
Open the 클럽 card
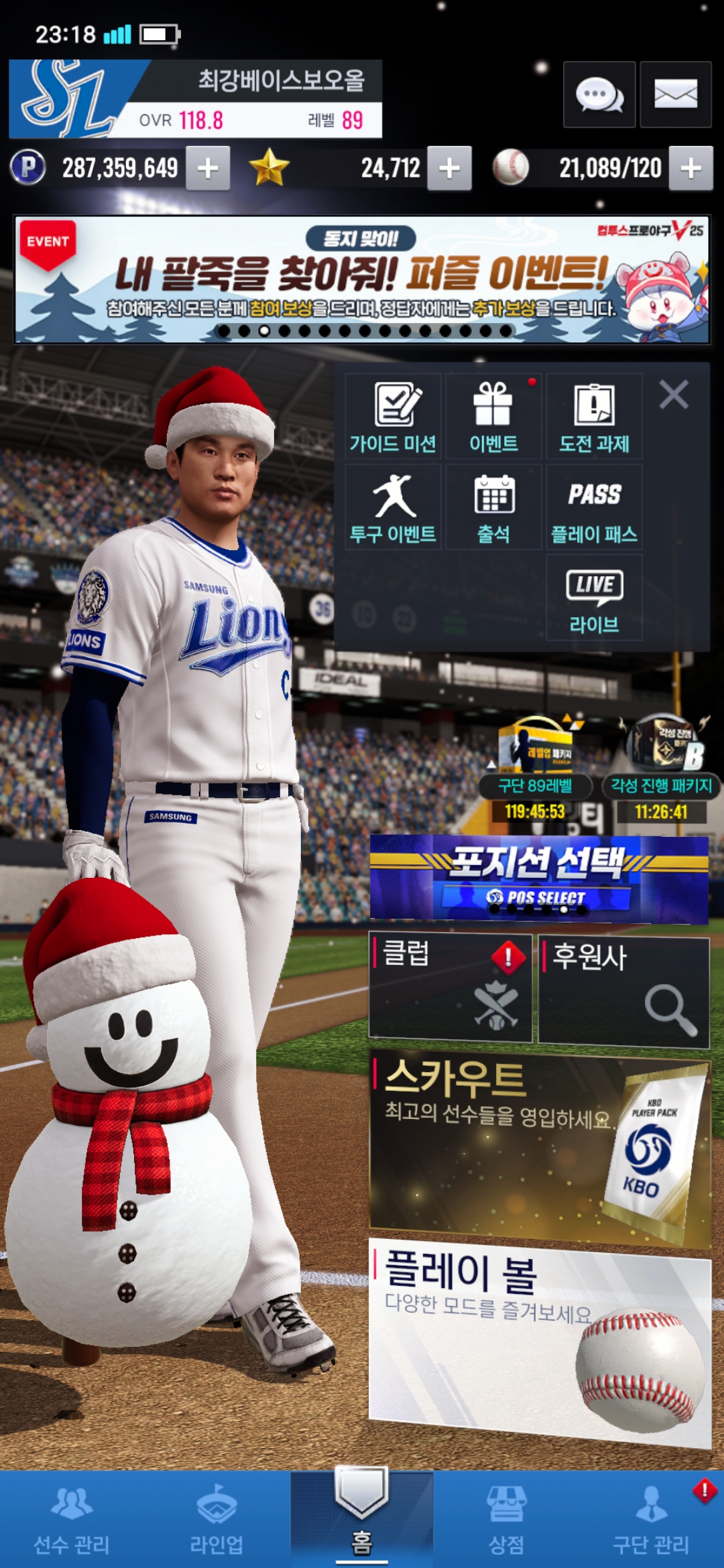tap(450, 988)
